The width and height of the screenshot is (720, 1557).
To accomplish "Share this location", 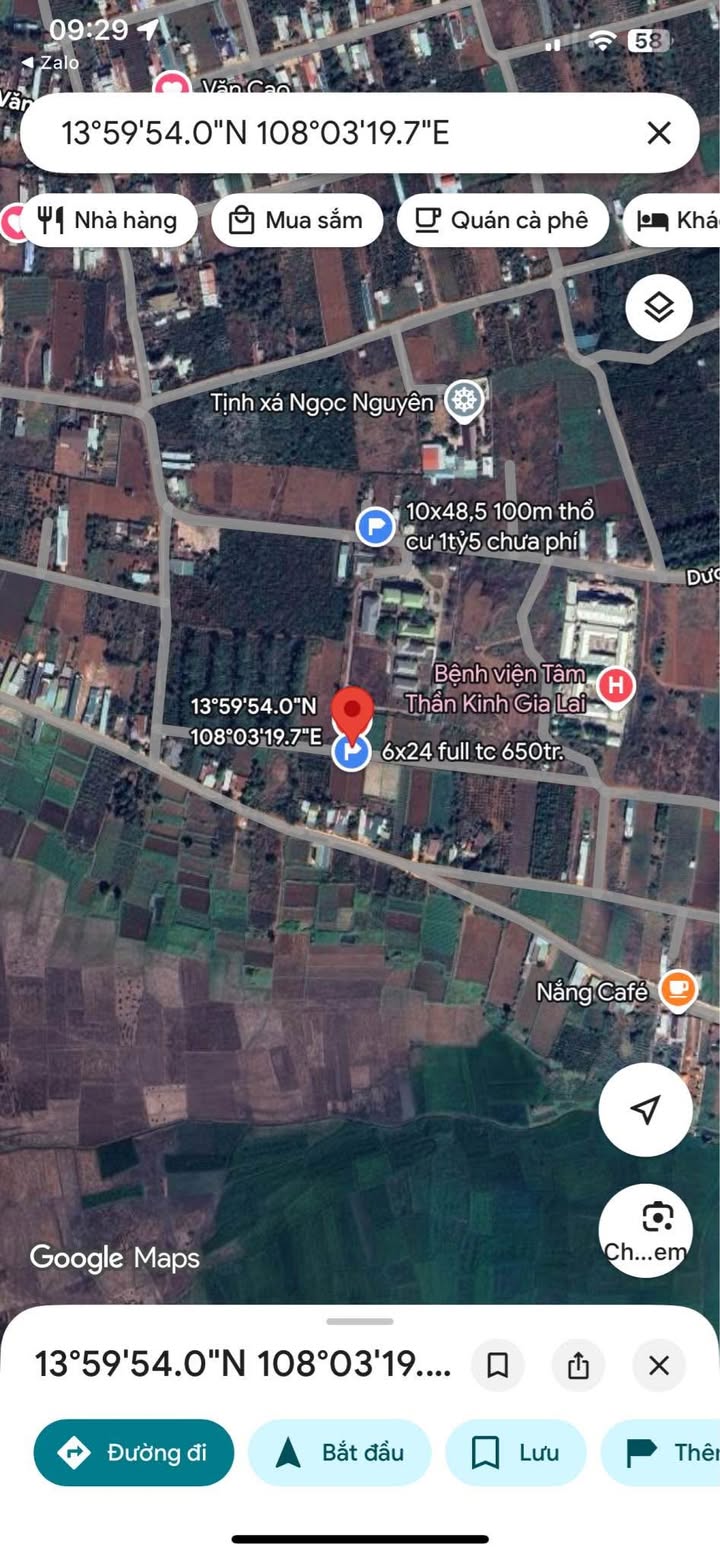I will (578, 1365).
